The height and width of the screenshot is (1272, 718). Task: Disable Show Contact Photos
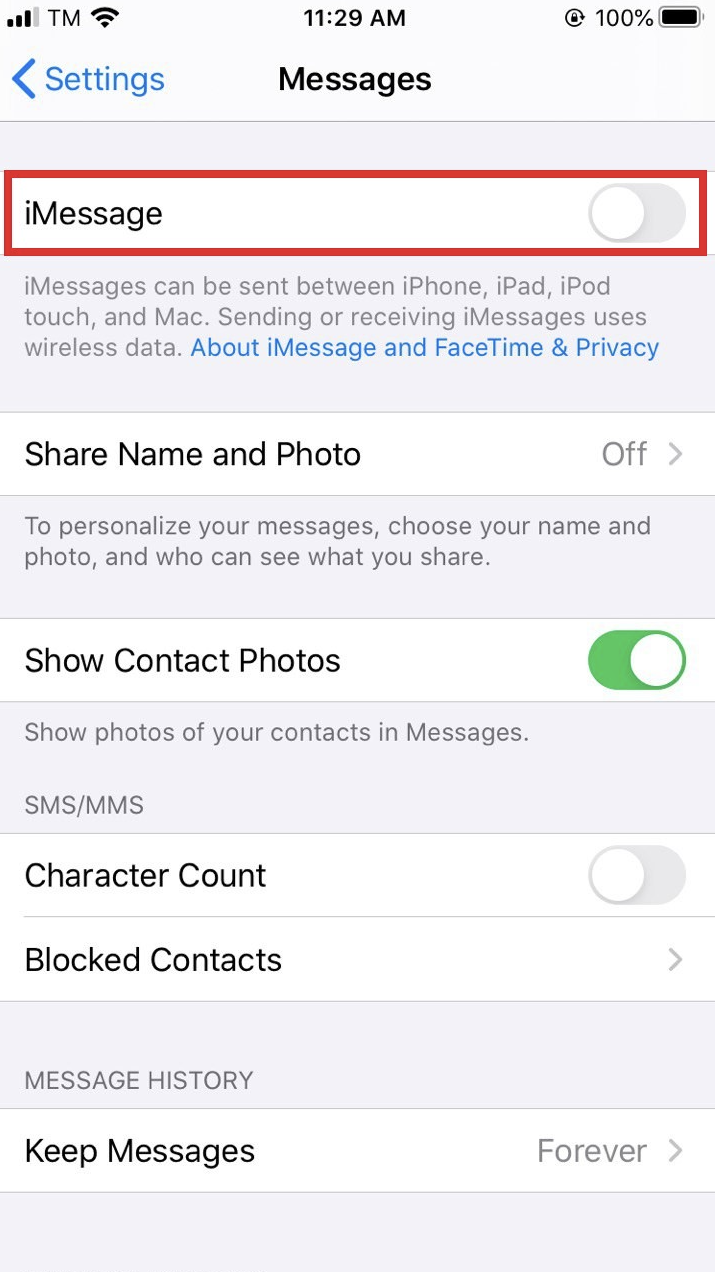pos(636,661)
